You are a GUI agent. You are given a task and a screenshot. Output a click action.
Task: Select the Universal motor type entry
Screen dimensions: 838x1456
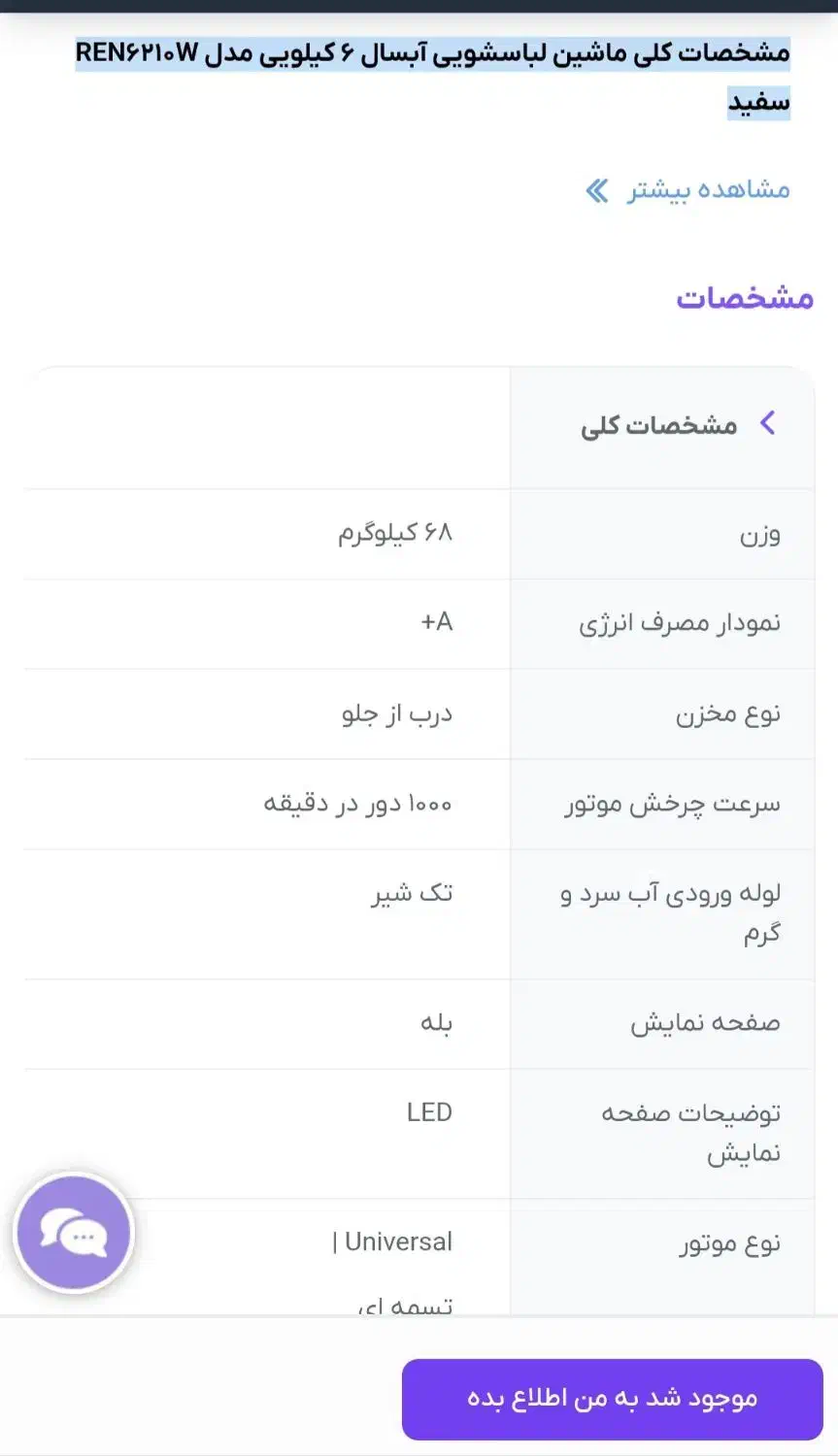392,1241
